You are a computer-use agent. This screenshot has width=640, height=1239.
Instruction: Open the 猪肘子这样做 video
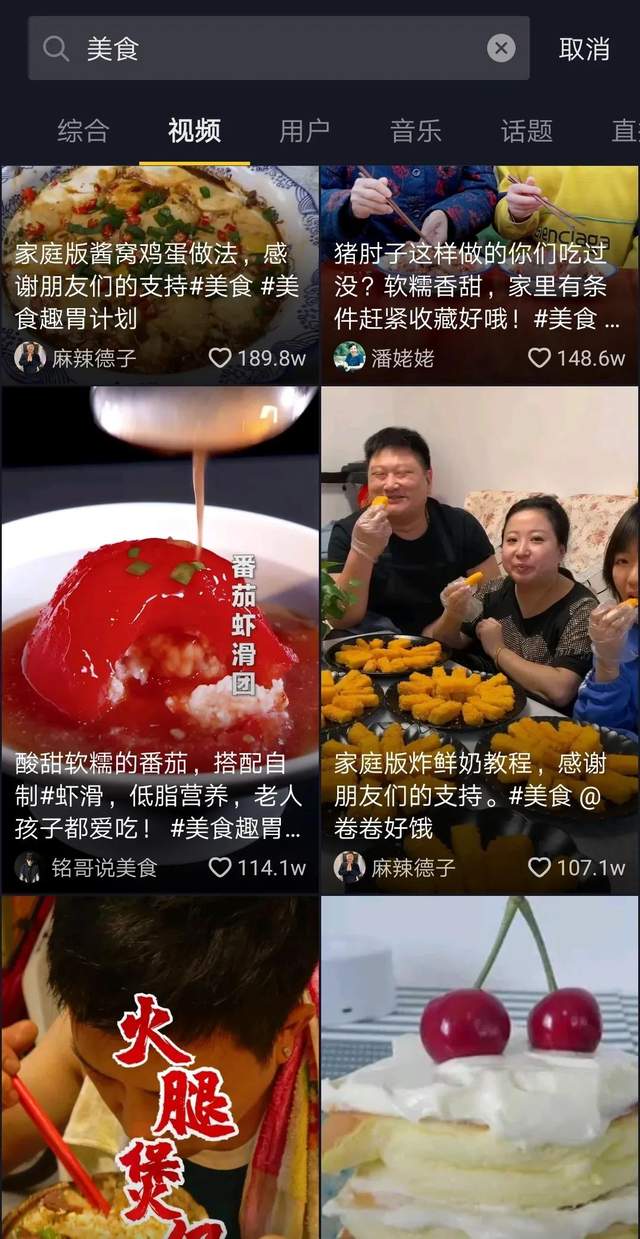(479, 250)
